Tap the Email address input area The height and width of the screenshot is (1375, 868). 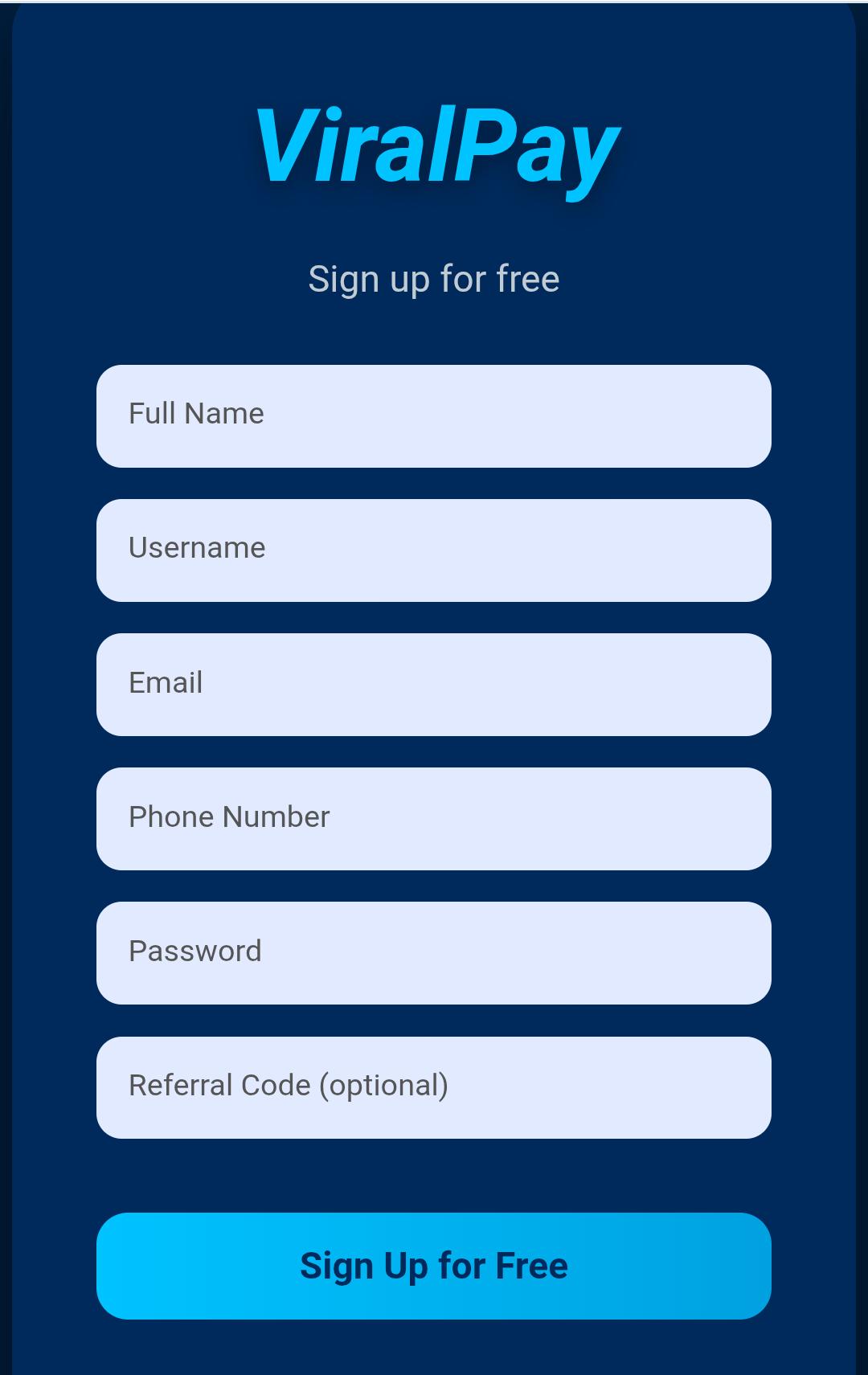click(x=434, y=684)
